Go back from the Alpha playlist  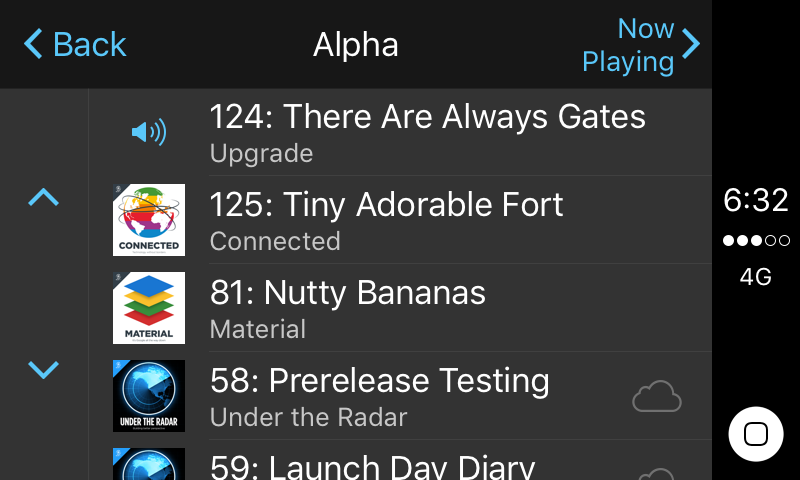tap(75, 45)
